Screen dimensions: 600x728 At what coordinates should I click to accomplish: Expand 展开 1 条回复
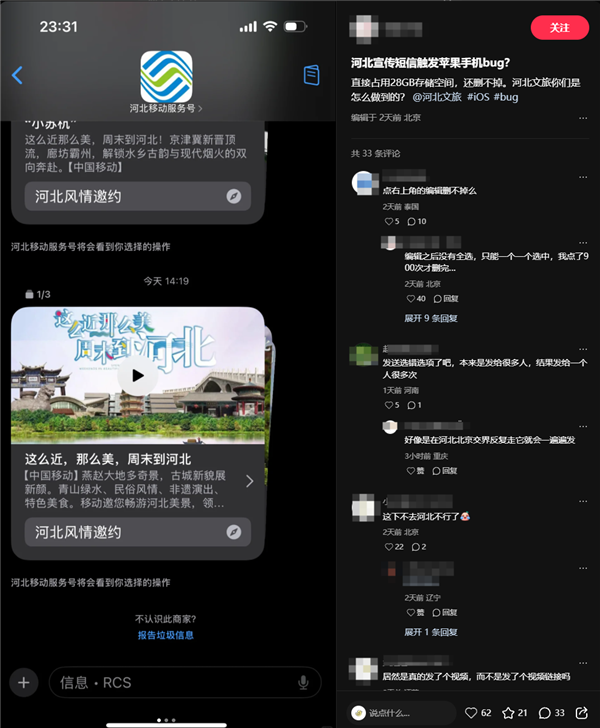(431, 632)
